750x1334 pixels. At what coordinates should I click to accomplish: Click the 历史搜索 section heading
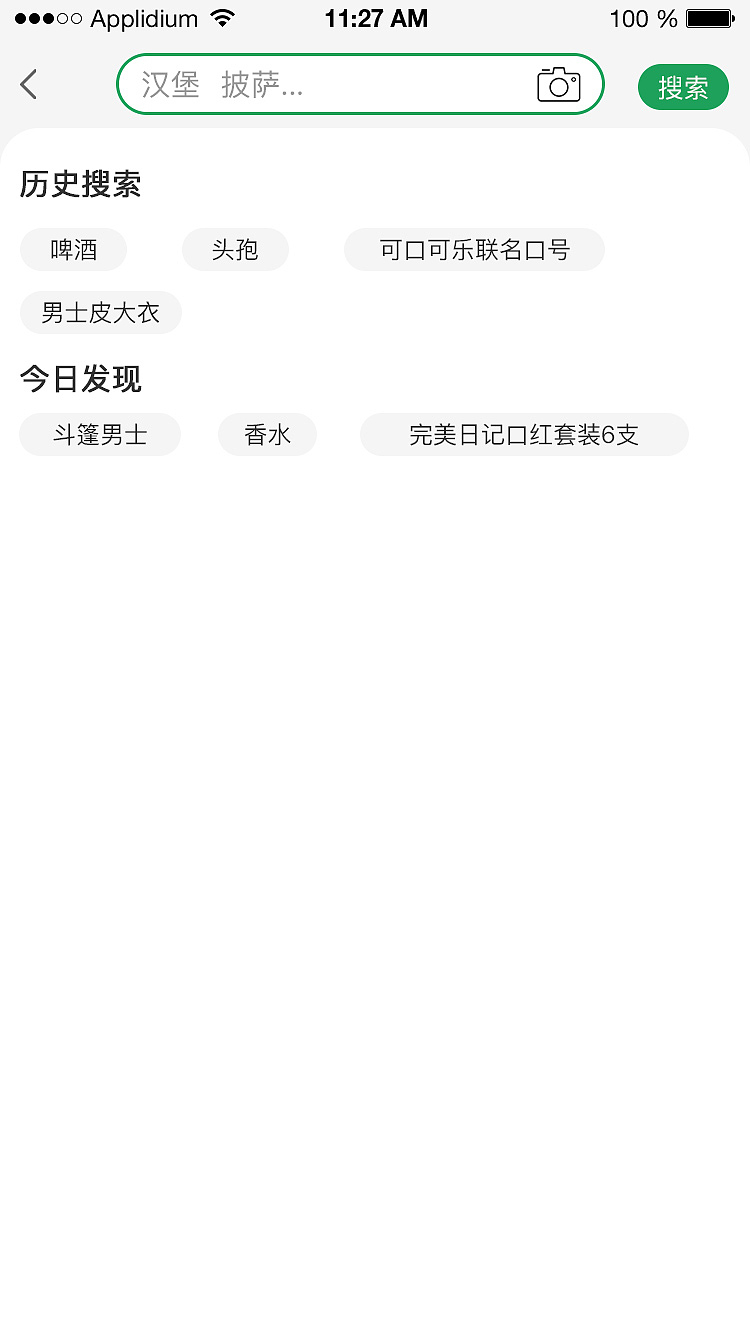80,184
